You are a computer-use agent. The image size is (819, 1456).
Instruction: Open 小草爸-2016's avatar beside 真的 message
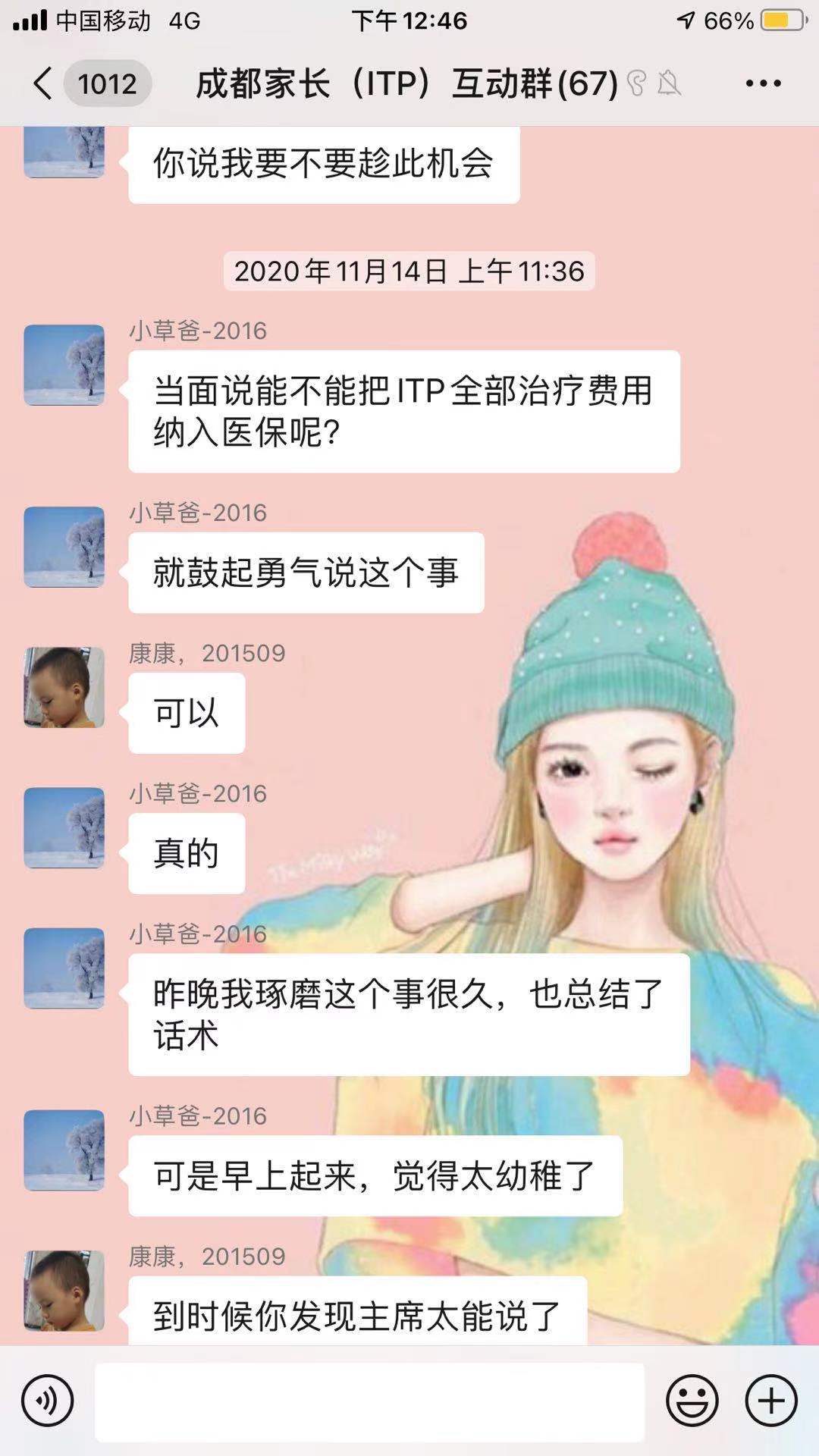[64, 827]
